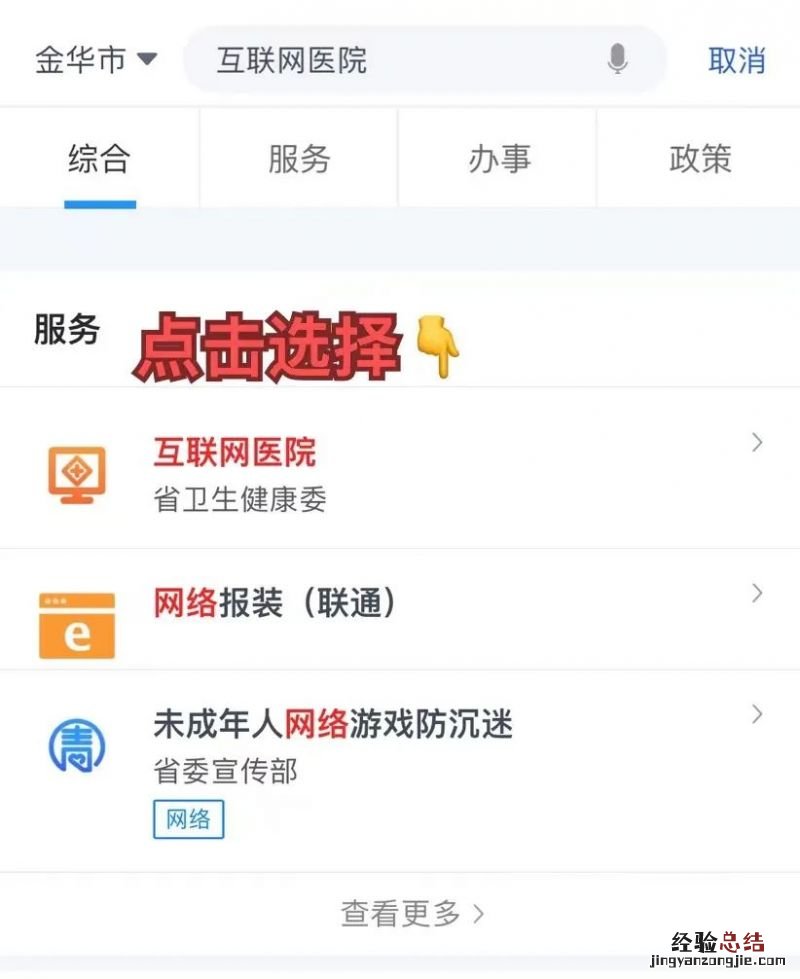
Task: Tap the 互联网医院 search field
Action: point(400,60)
